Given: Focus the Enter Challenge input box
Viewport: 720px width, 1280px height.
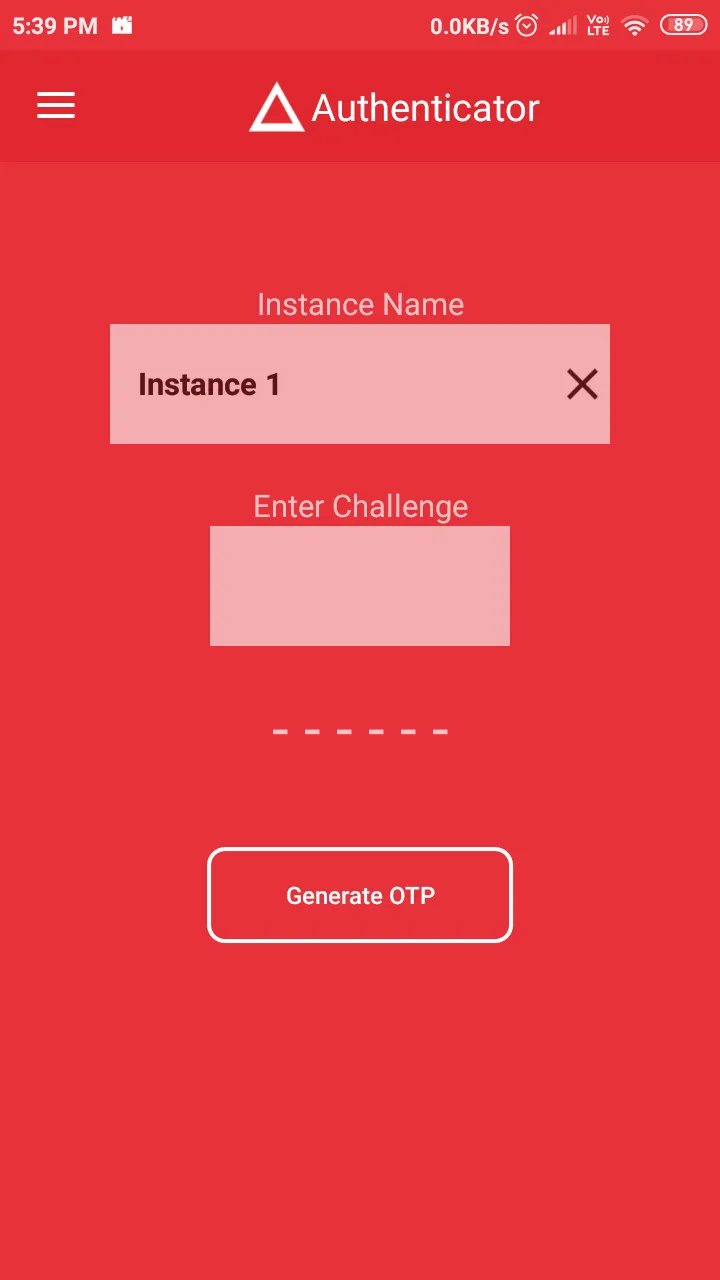Looking at the screenshot, I should pos(360,586).
